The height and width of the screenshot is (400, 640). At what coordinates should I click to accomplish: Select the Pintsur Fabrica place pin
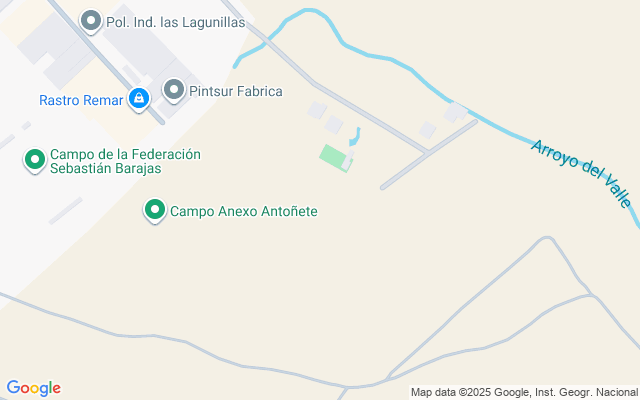(174, 90)
